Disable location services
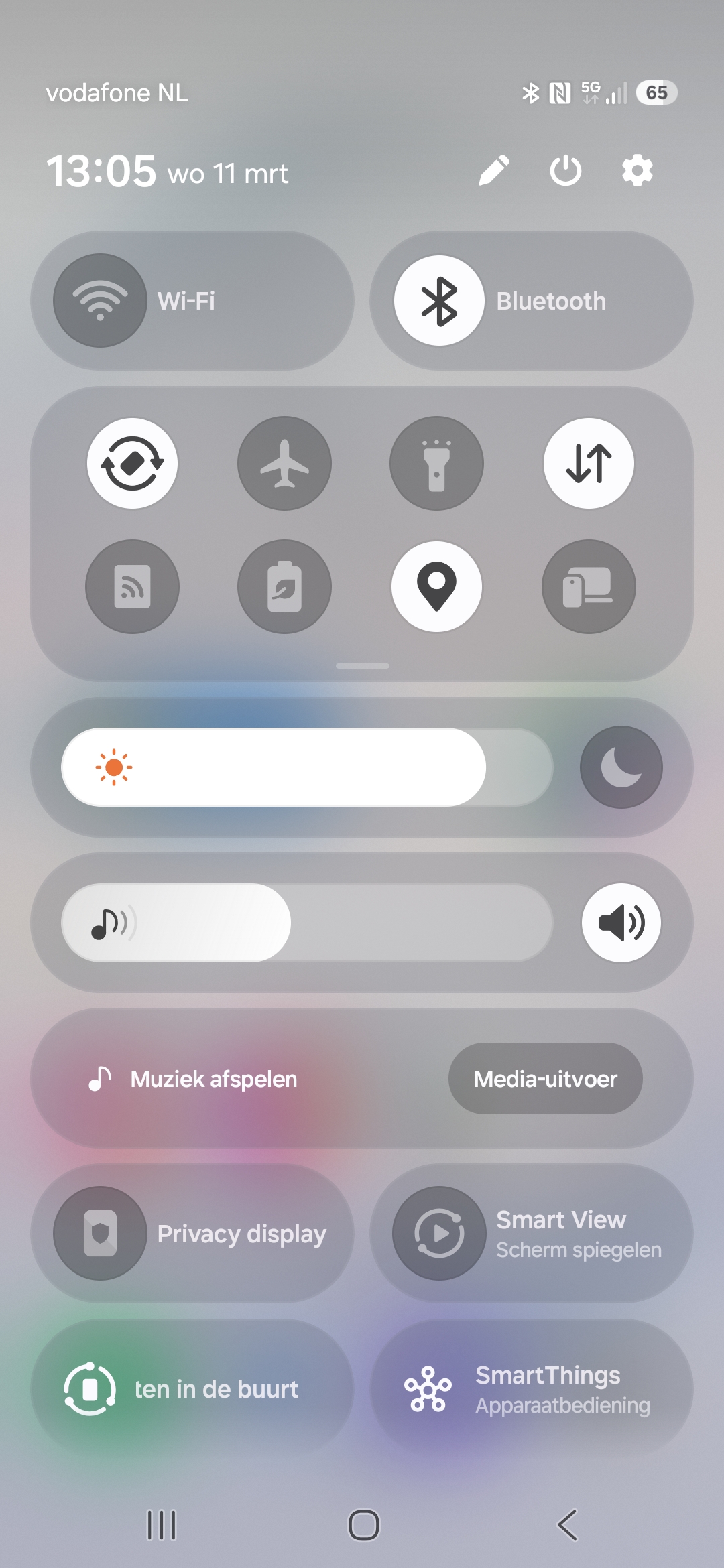 click(436, 586)
